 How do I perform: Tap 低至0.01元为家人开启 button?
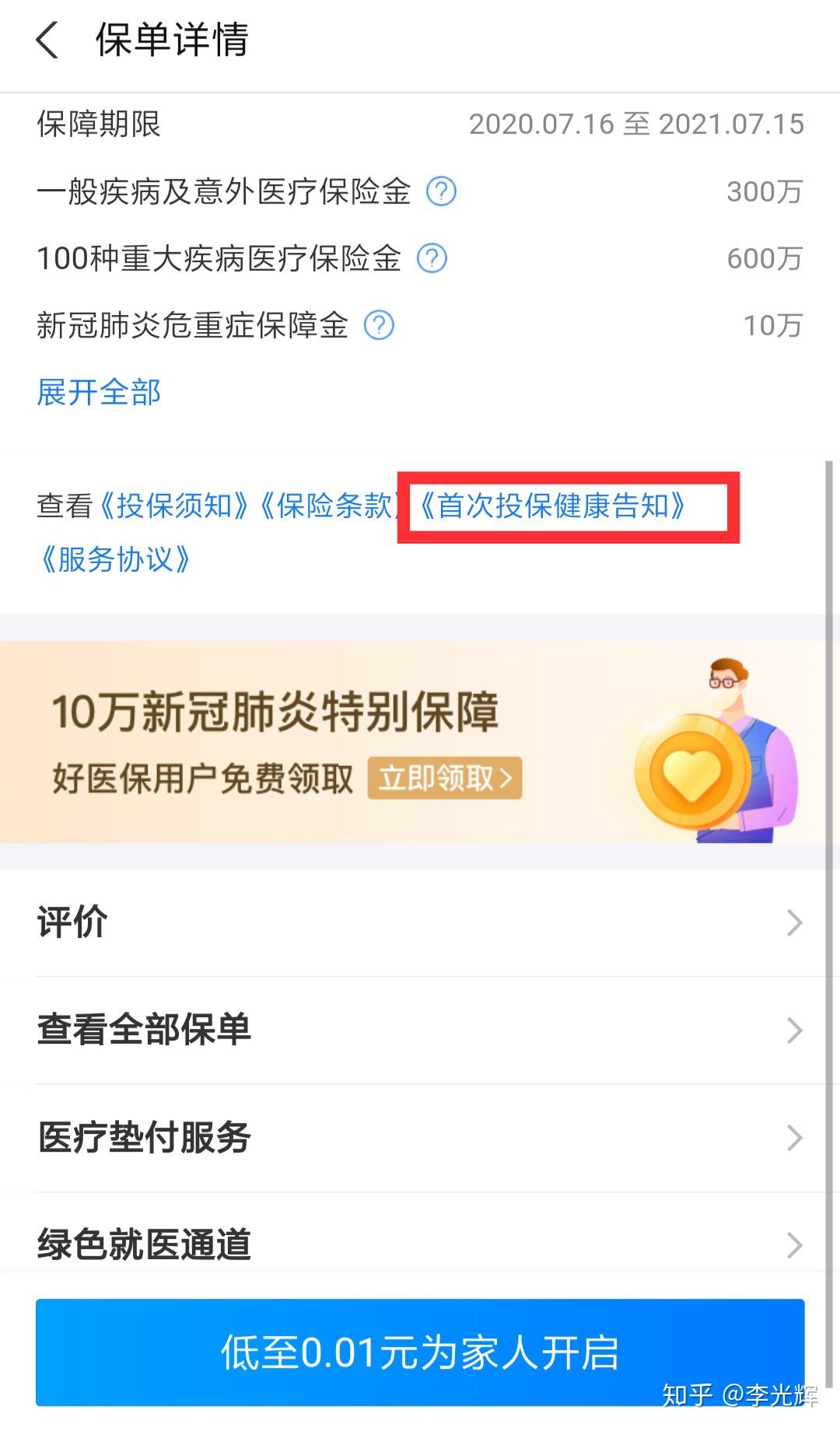tap(420, 1352)
